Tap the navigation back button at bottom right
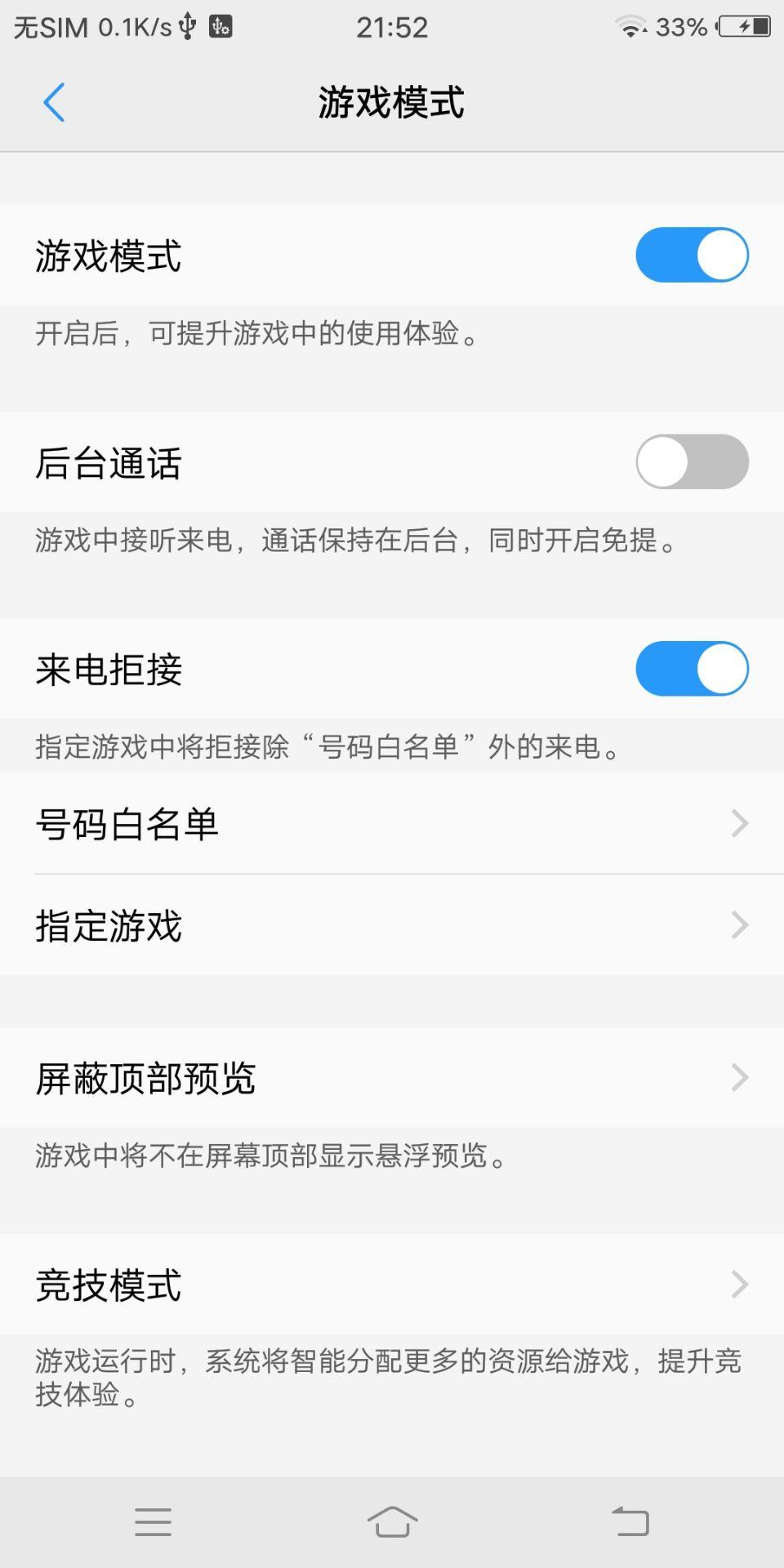Viewport: 784px width, 1568px height. 627,1521
